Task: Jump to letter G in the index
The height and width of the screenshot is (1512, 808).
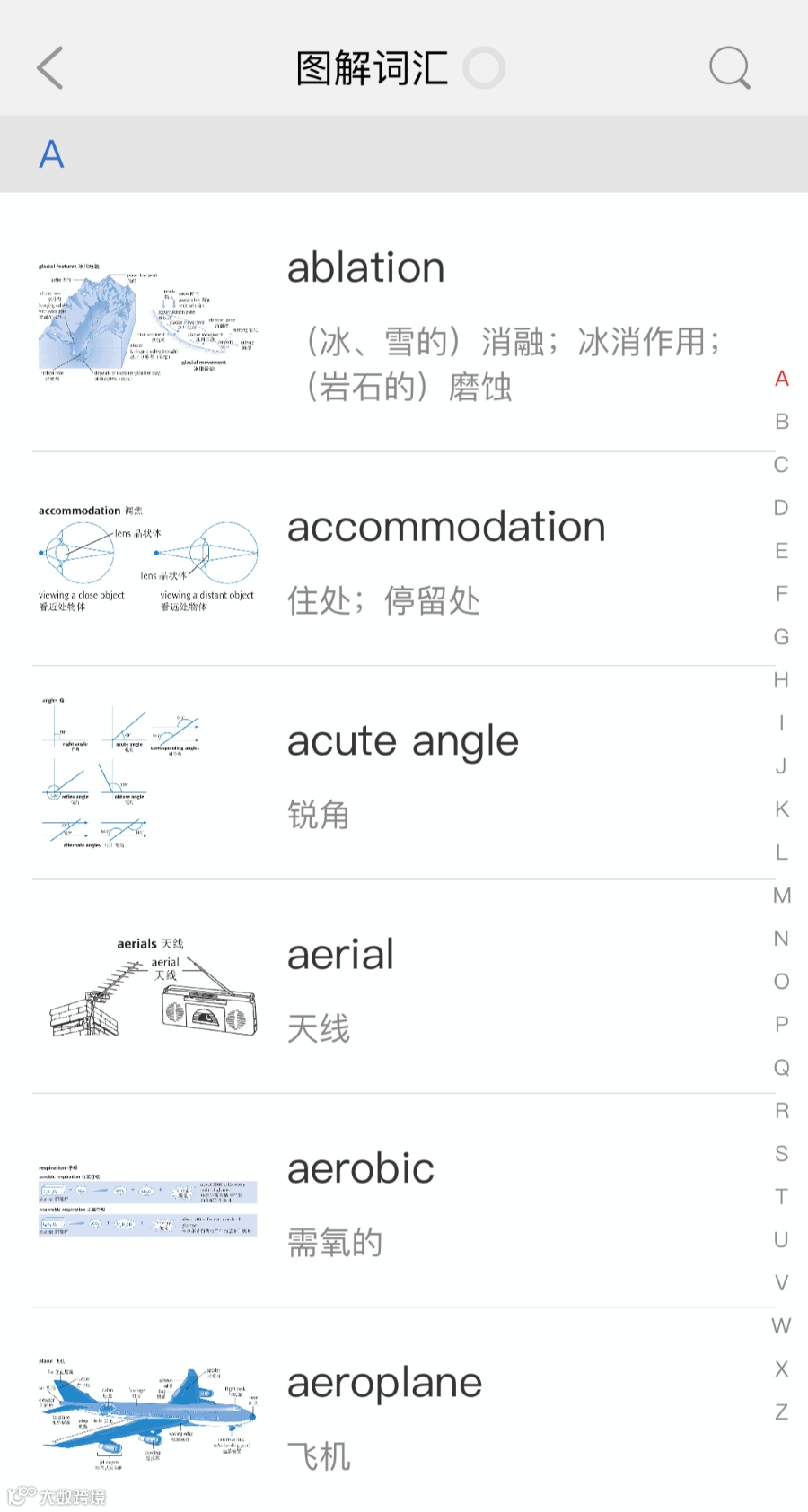Action: pyautogui.click(x=782, y=637)
